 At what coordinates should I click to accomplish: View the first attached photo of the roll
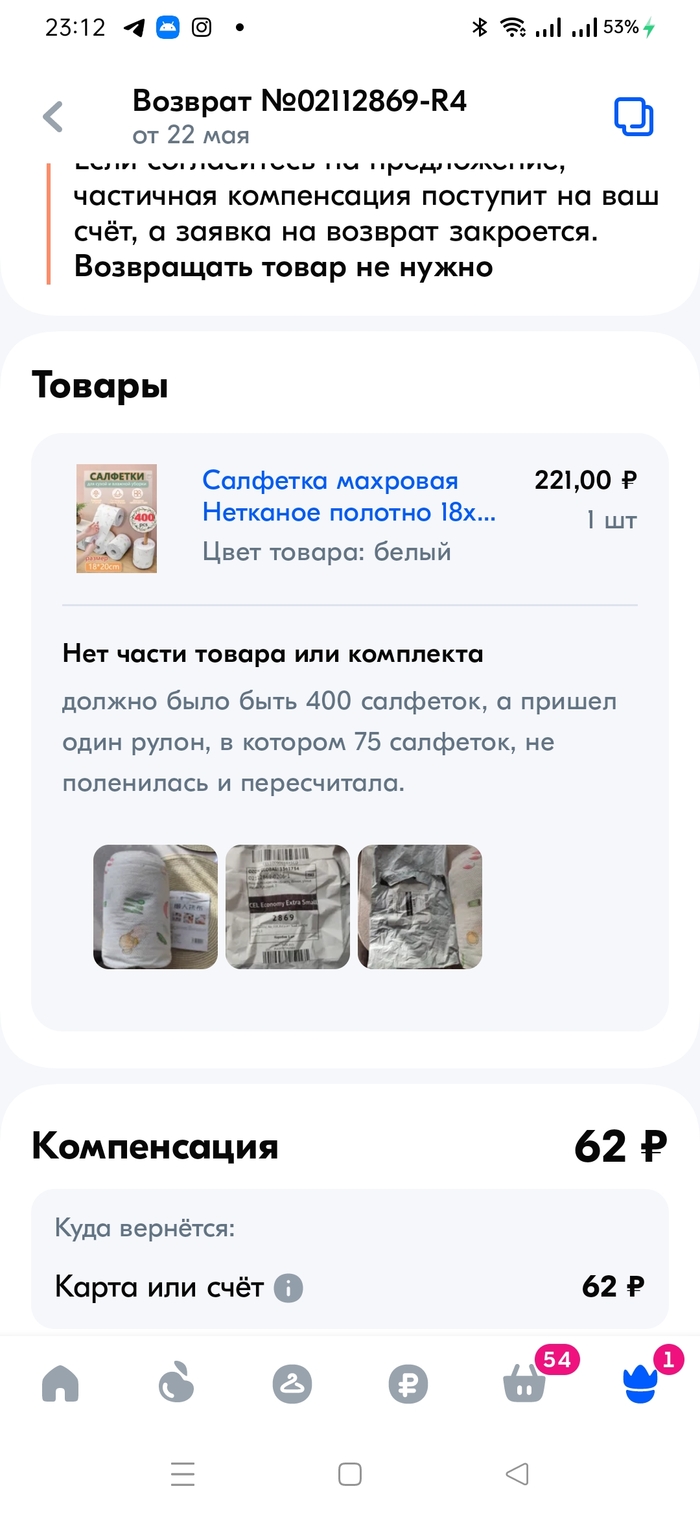[155, 907]
